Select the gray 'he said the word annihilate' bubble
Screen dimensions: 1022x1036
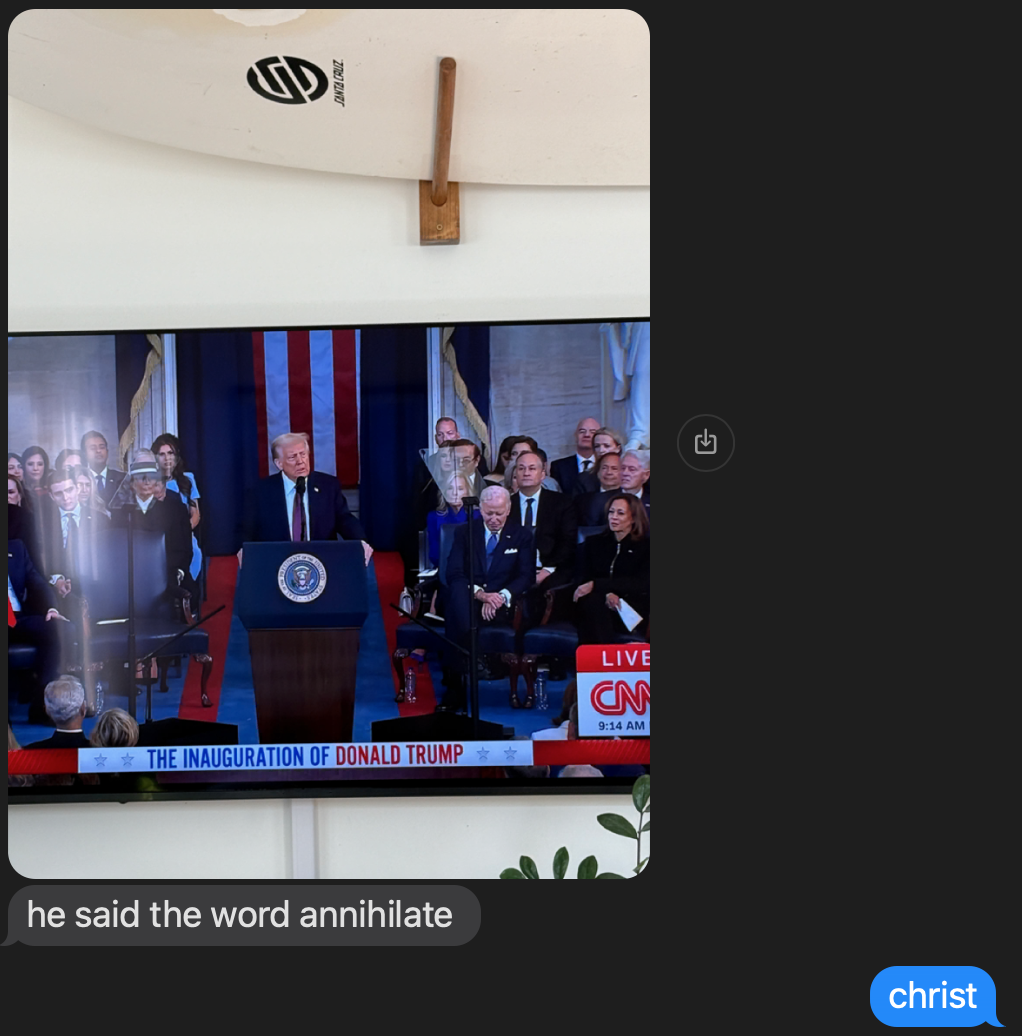click(x=240, y=915)
